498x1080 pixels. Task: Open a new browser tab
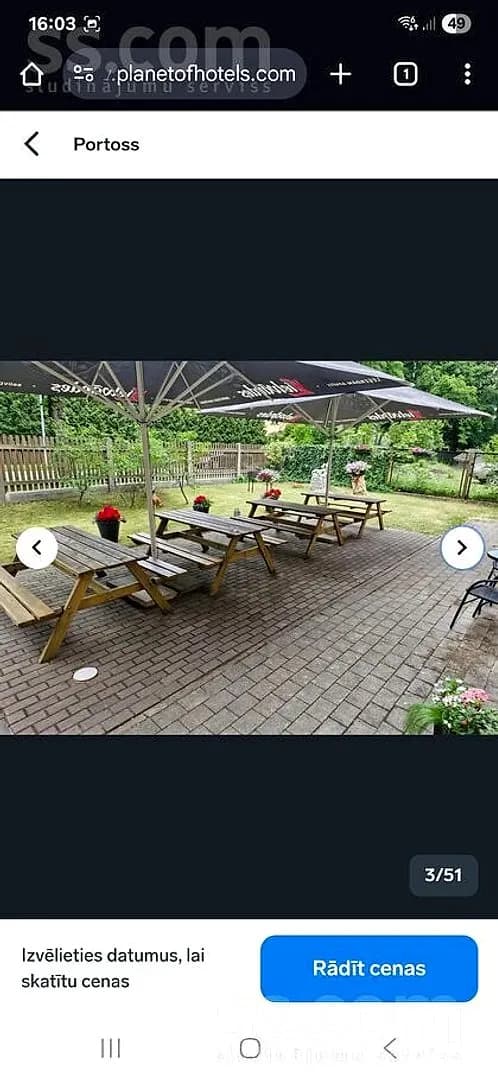click(x=340, y=74)
